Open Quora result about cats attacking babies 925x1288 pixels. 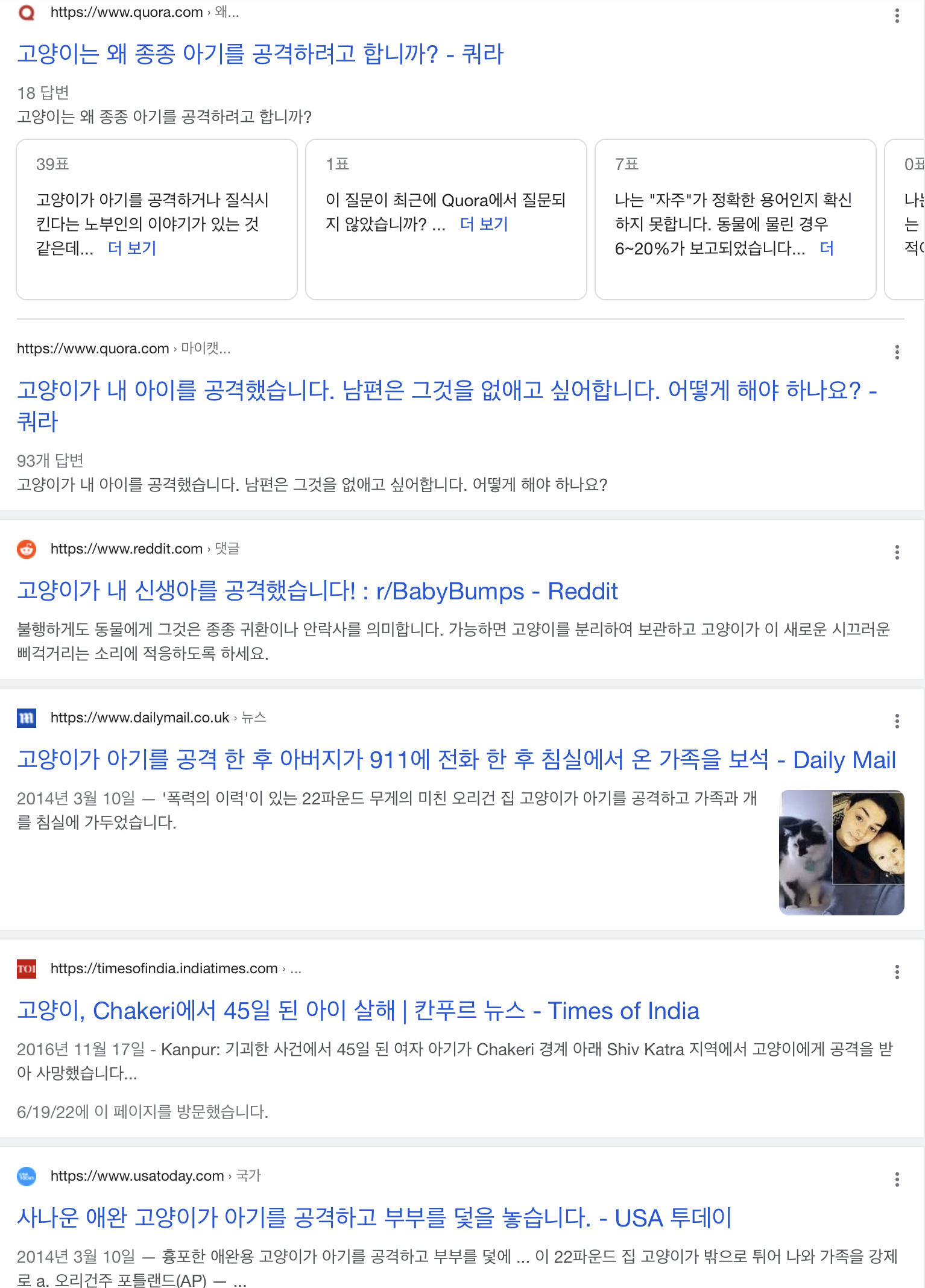260,54
